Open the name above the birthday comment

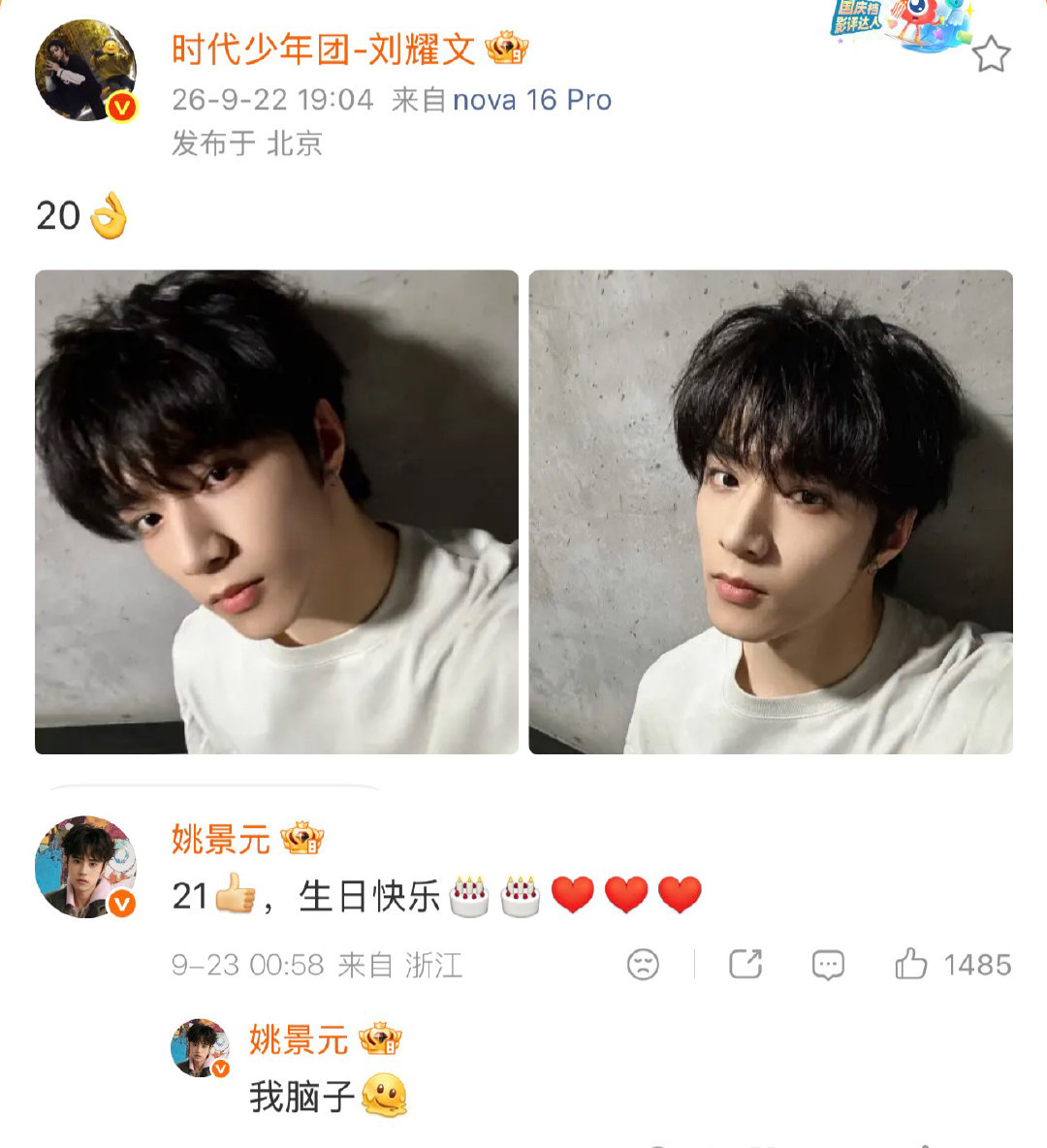pyautogui.click(x=220, y=839)
